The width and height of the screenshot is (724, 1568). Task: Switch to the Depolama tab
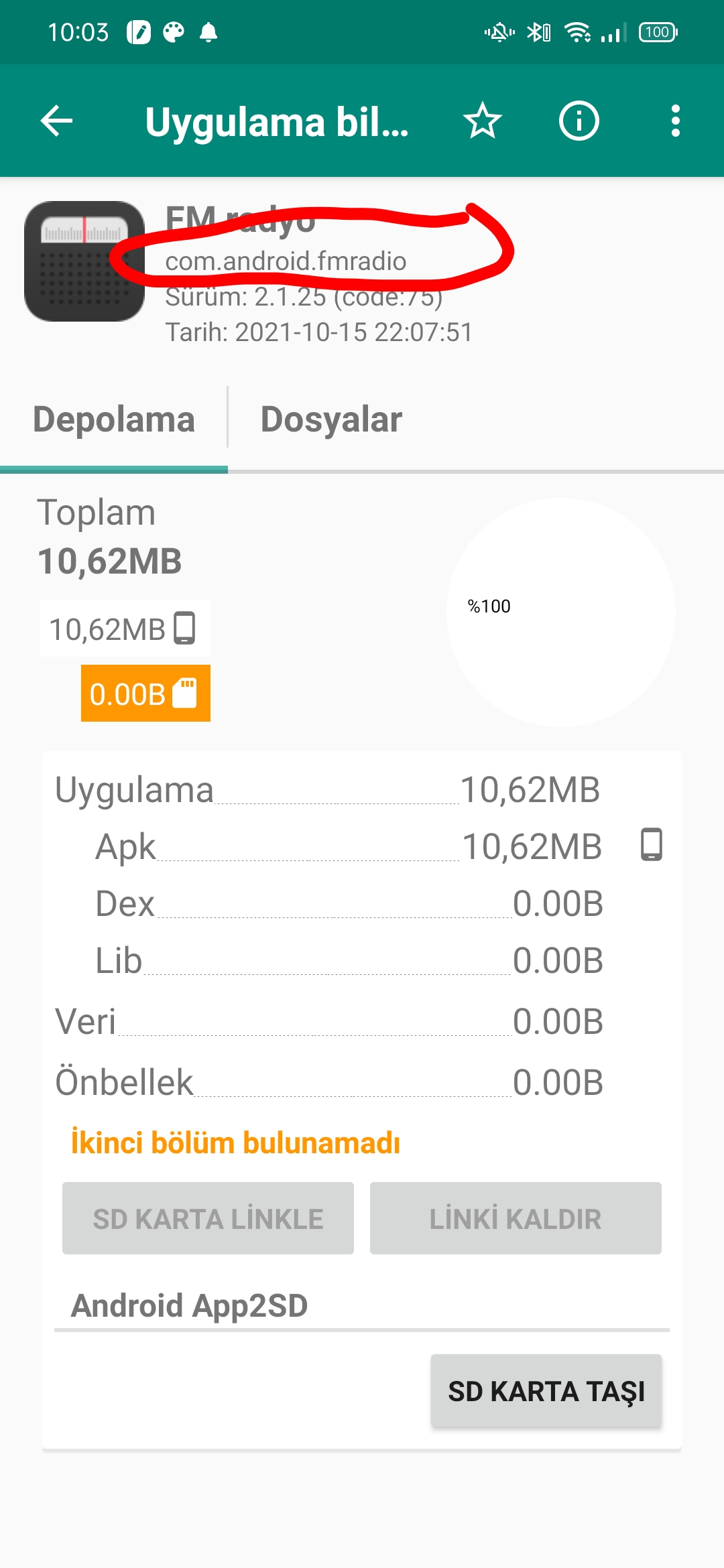tap(114, 421)
